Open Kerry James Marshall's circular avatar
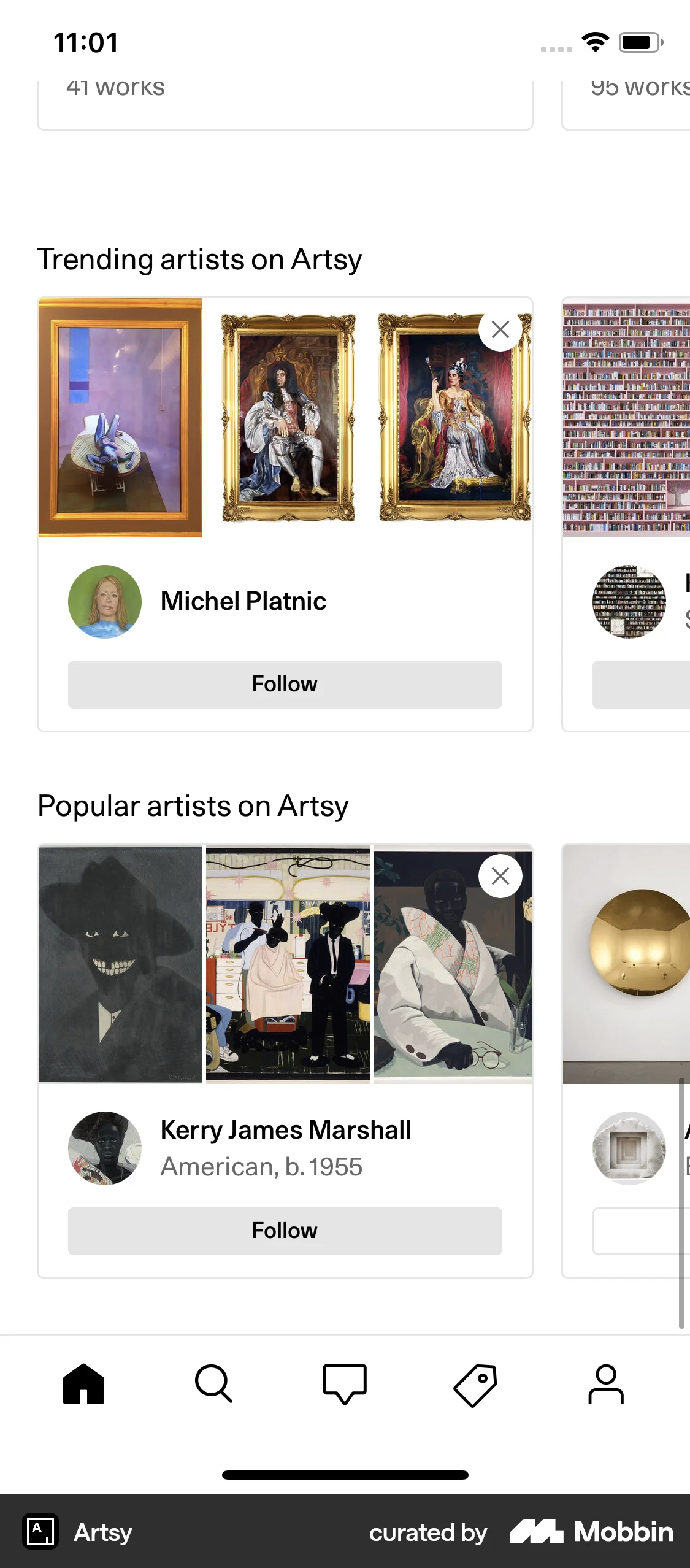The image size is (690, 1568). [x=104, y=1148]
